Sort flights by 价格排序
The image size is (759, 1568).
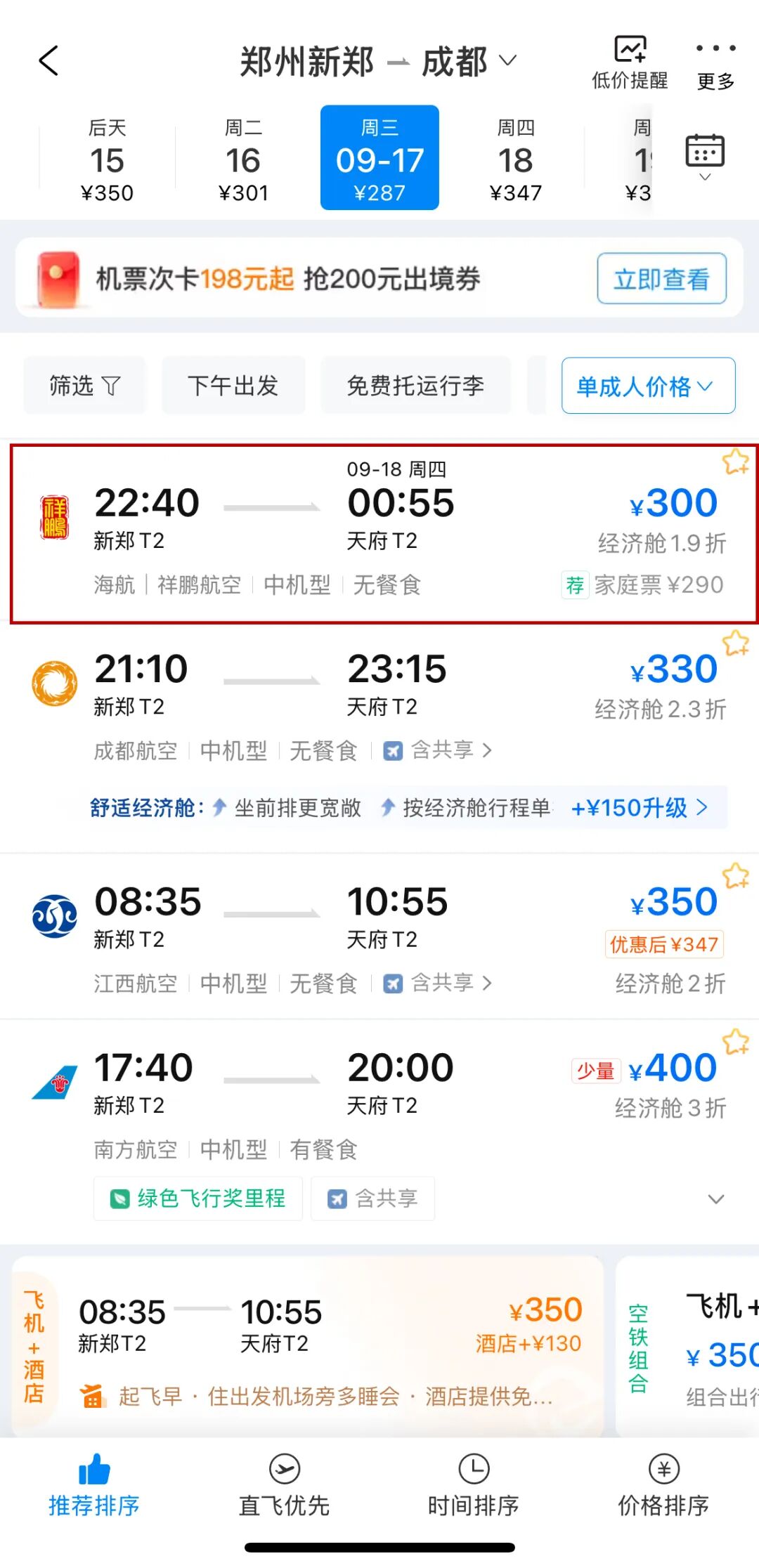click(x=663, y=1487)
